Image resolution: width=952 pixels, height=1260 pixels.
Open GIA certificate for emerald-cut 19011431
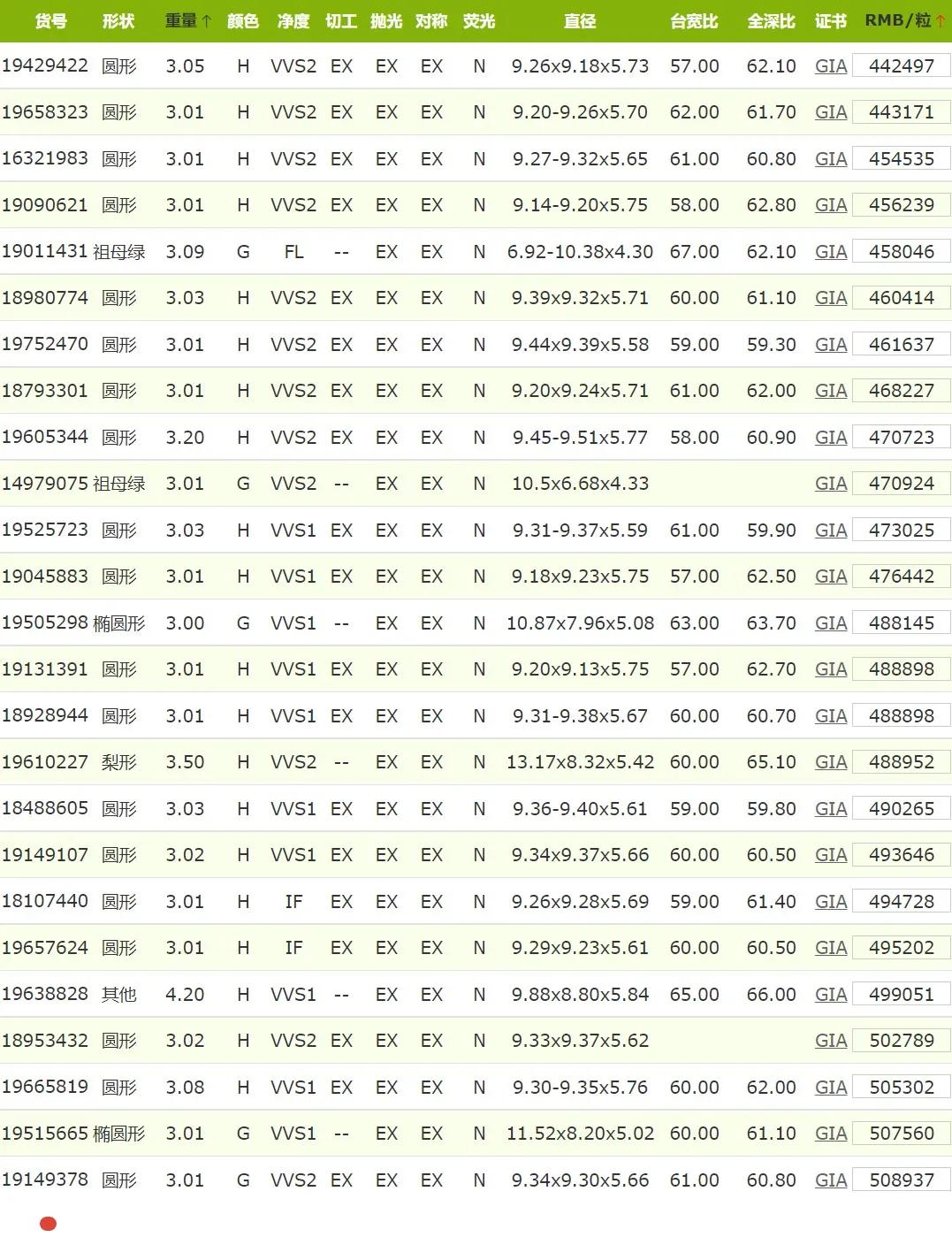tap(830, 251)
